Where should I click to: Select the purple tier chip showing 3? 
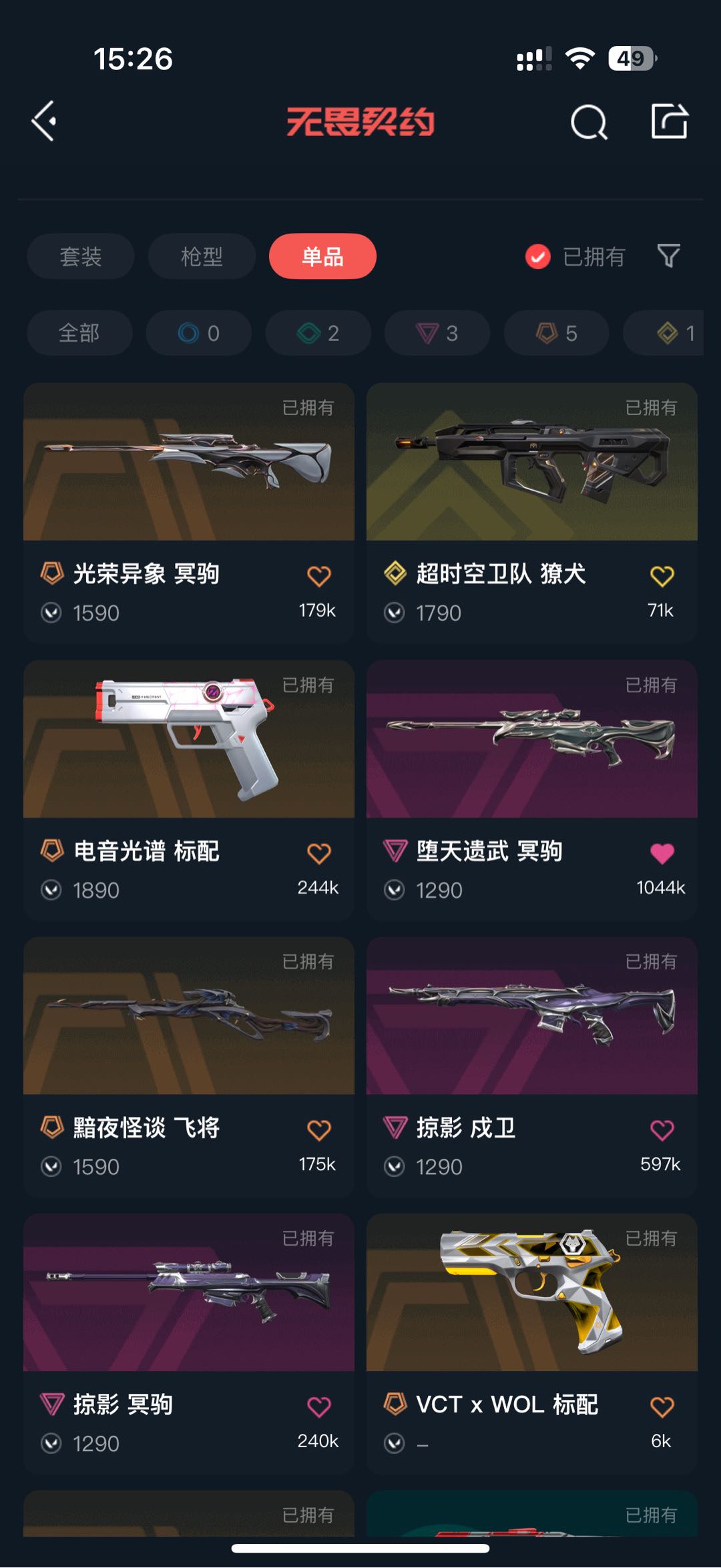(x=437, y=333)
